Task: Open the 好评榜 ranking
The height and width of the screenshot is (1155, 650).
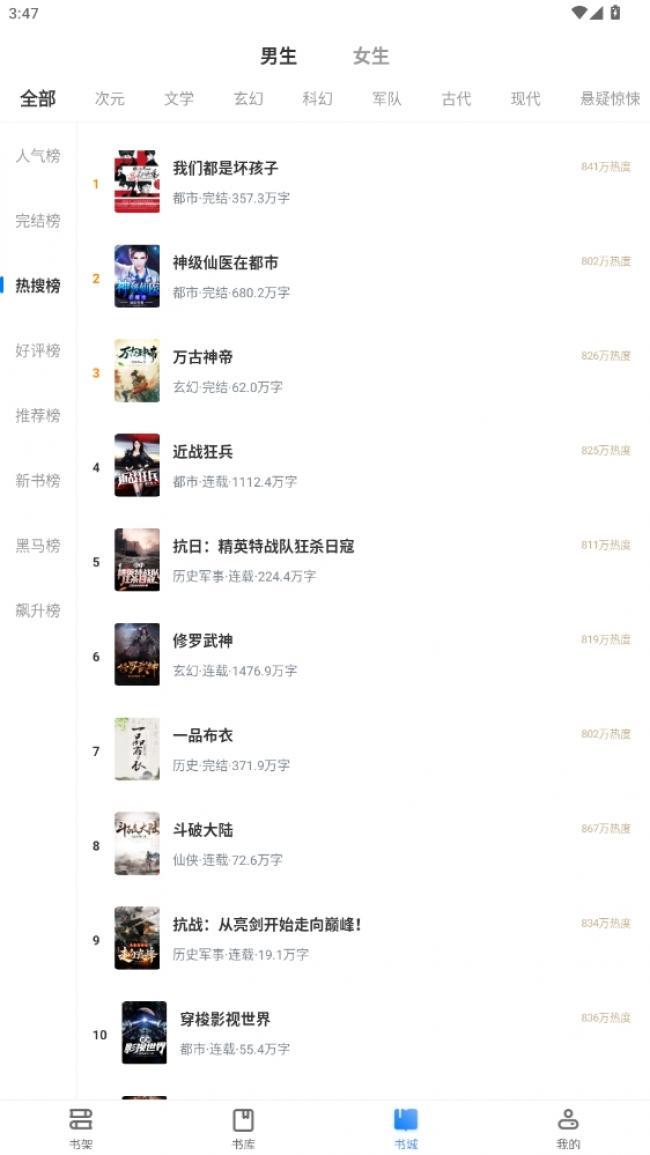Action: pyautogui.click(x=38, y=351)
